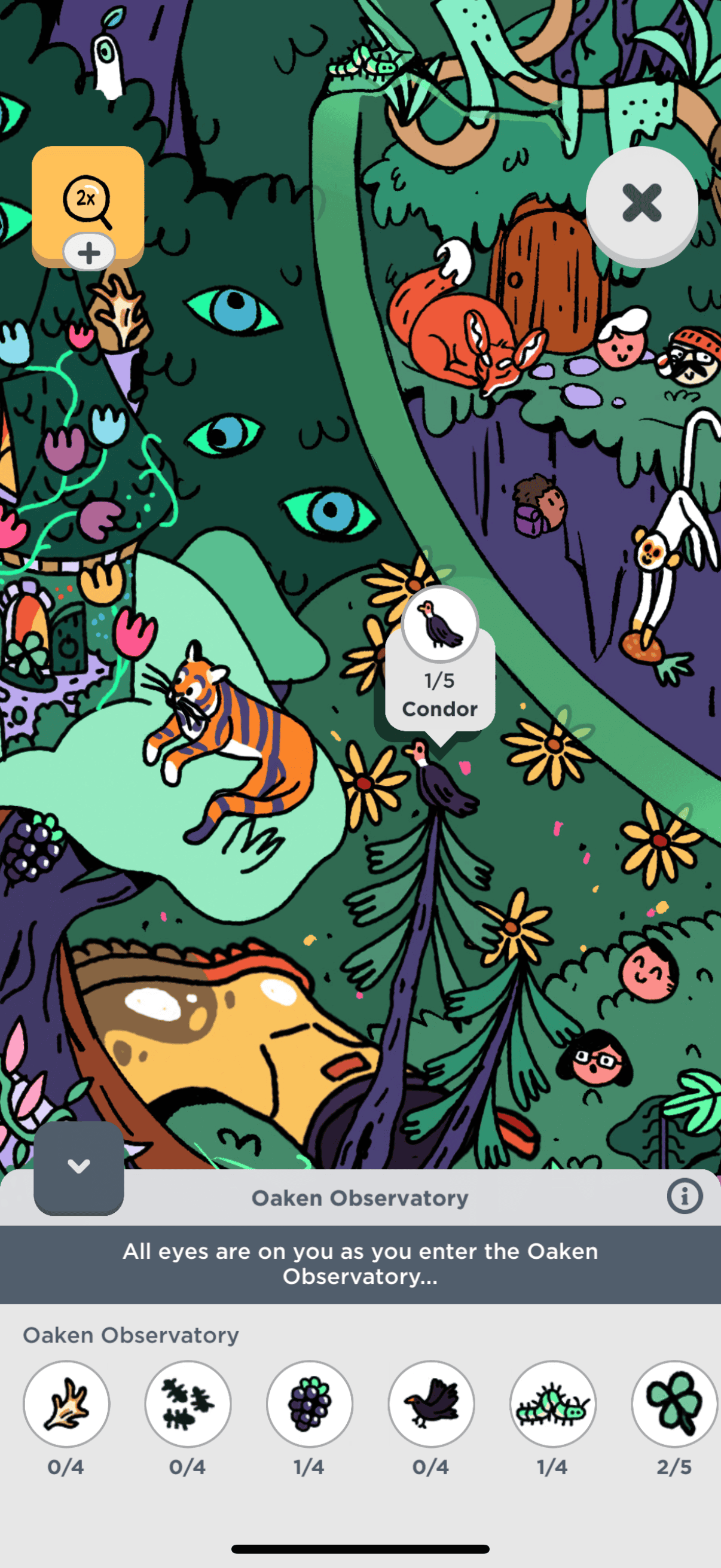Image resolution: width=721 pixels, height=1568 pixels.
Task: Select the leaf pair item showing 0/4
Action: tap(187, 1404)
